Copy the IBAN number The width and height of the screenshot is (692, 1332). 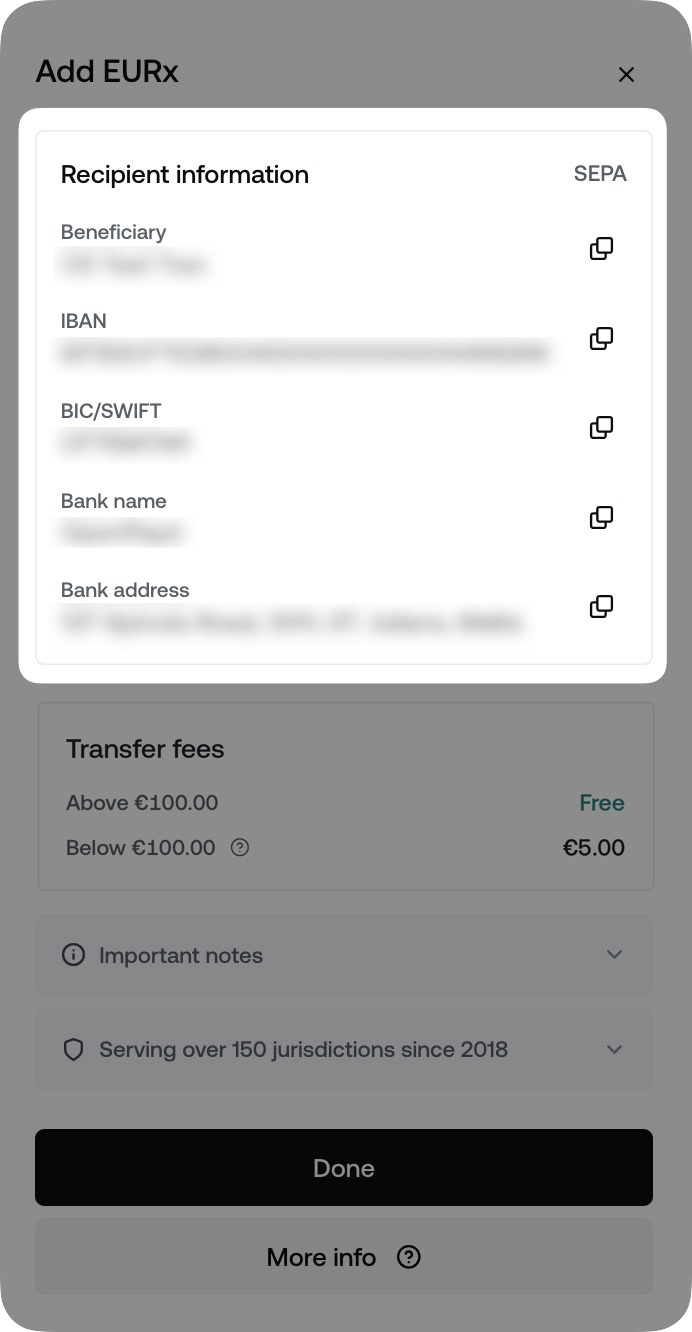pos(601,338)
